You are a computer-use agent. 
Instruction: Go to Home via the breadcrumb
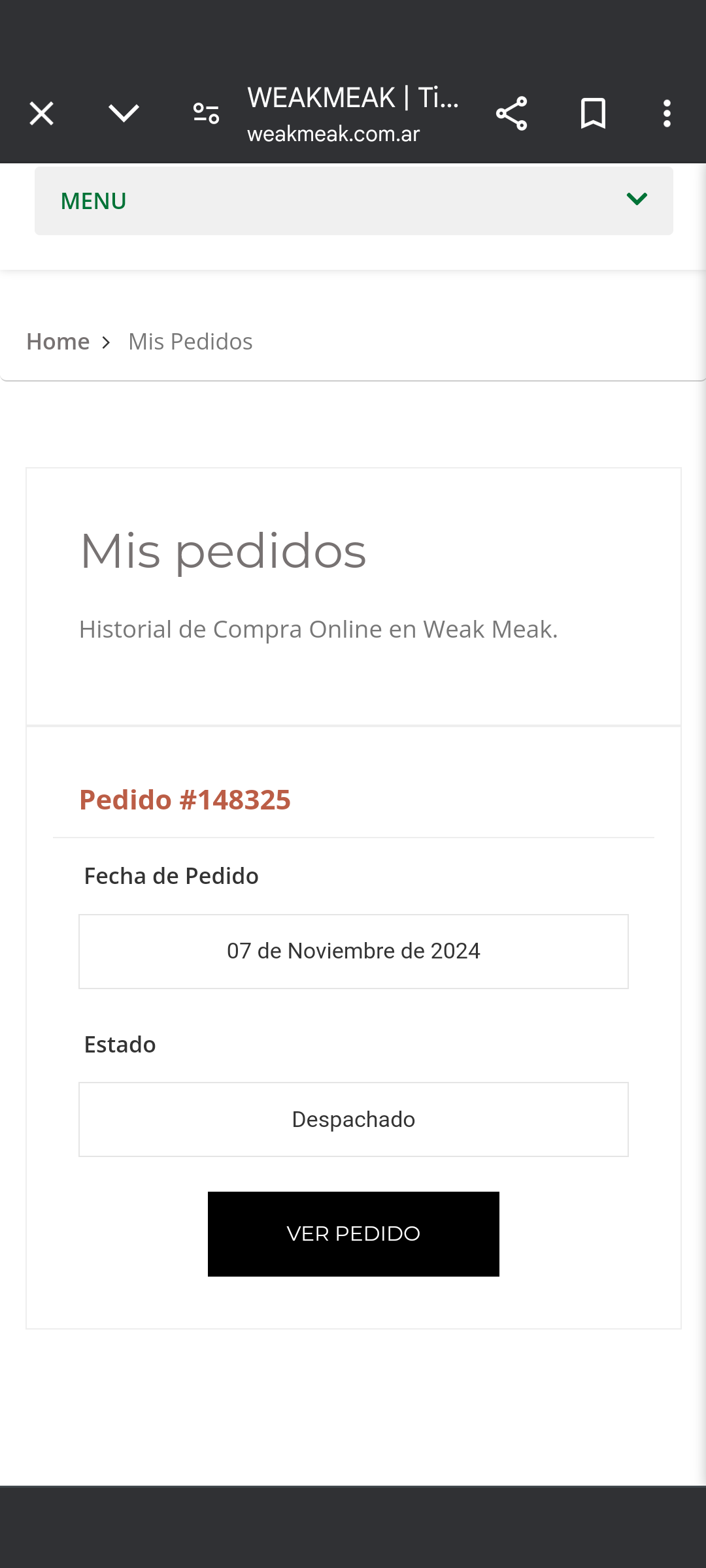58,342
